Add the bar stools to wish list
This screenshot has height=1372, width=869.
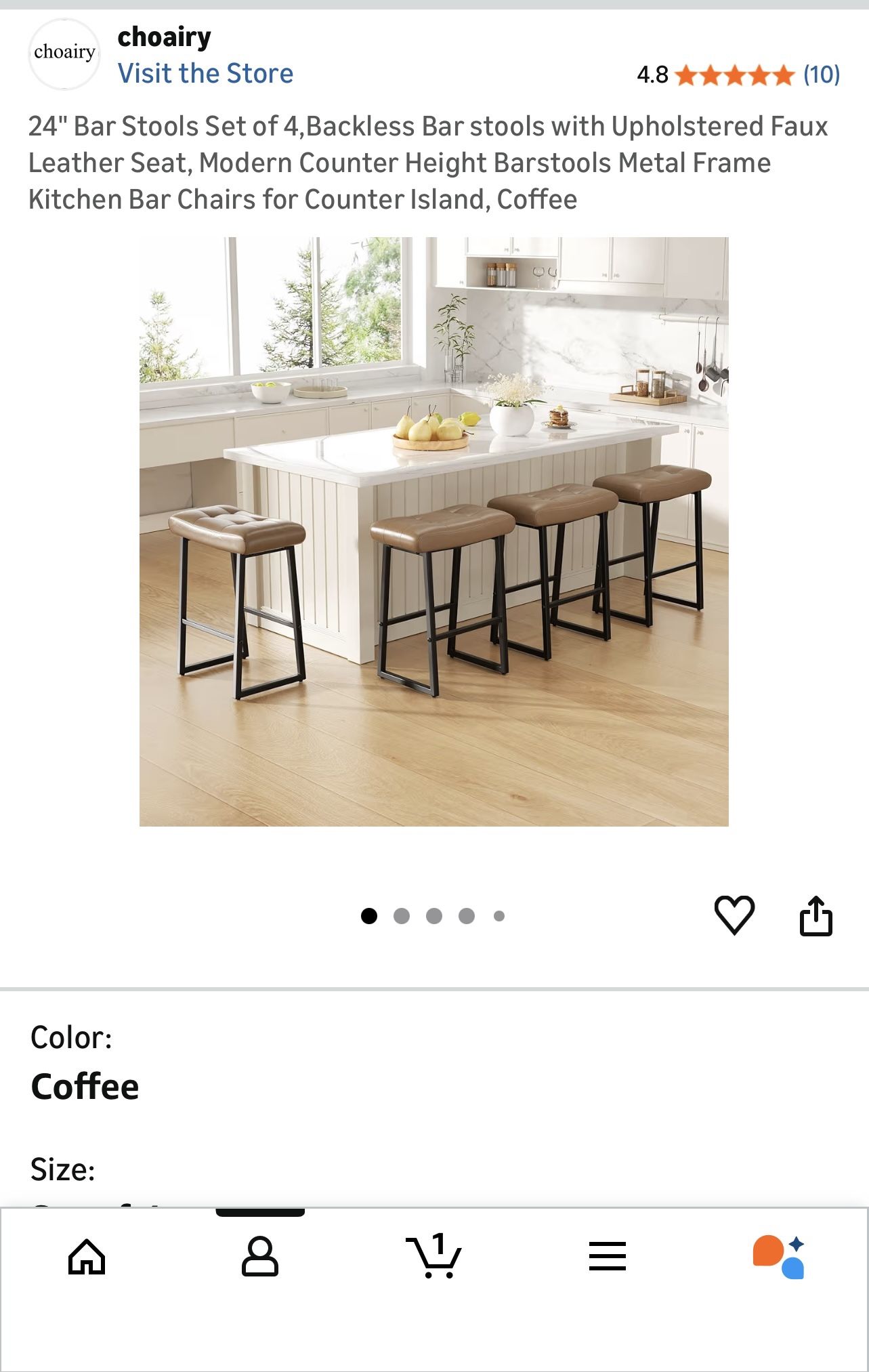pyautogui.click(x=734, y=915)
